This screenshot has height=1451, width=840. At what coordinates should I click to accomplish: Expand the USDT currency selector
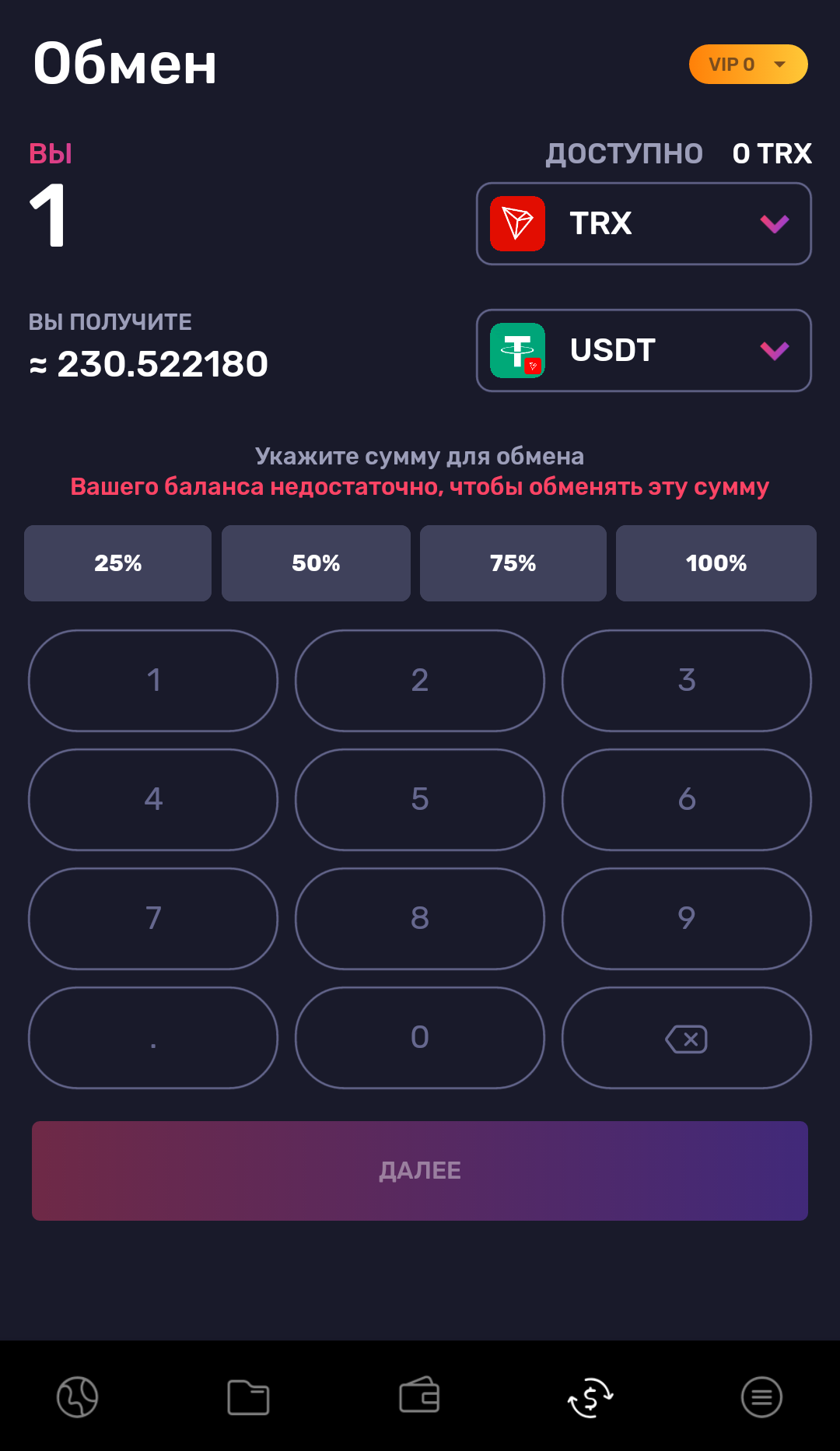click(x=644, y=350)
